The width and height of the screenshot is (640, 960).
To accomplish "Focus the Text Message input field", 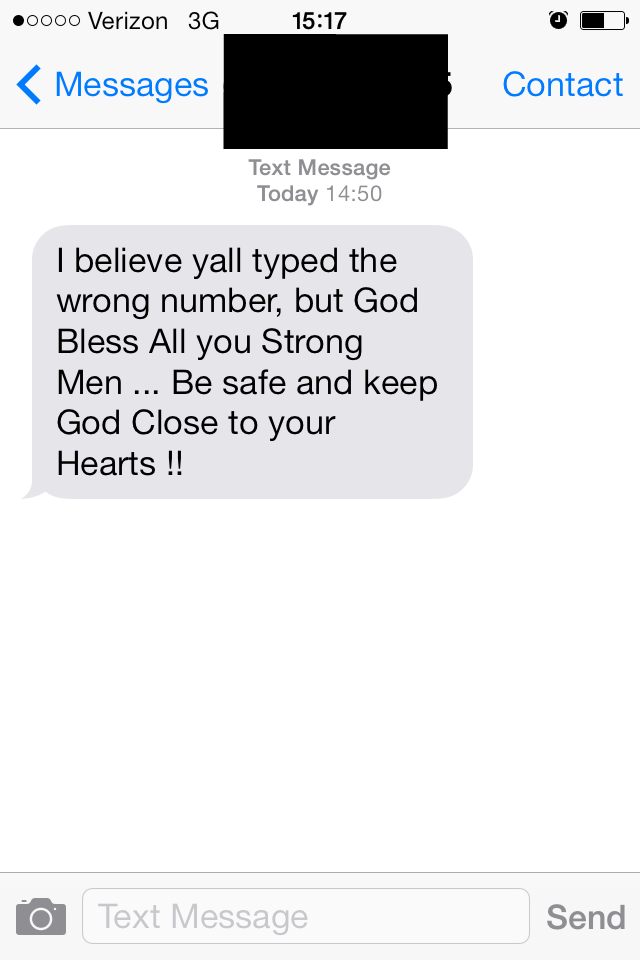I will pyautogui.click(x=305, y=916).
